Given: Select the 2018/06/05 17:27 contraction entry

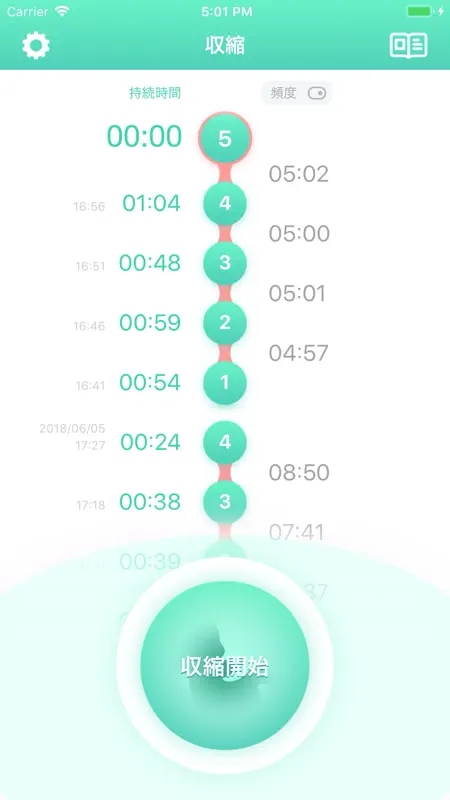Looking at the screenshot, I should [x=225, y=442].
